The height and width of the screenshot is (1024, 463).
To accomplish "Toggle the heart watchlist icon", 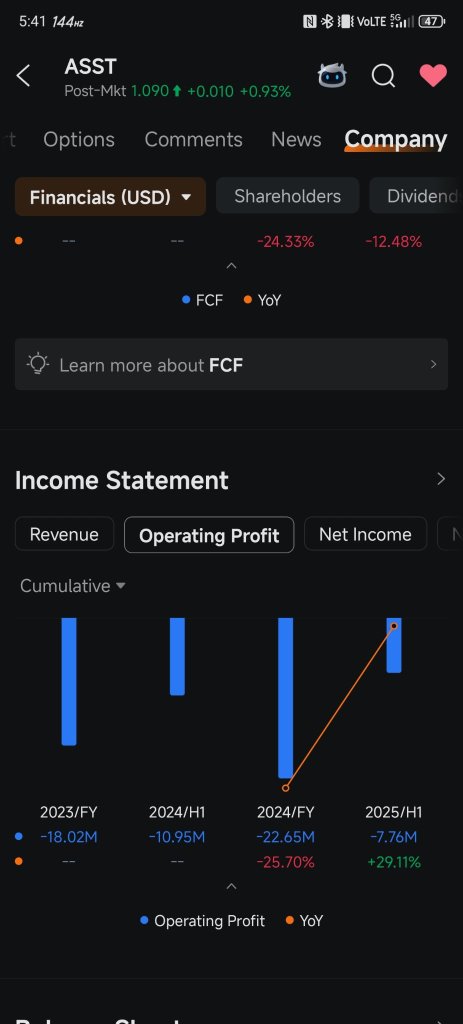I will 433,76.
